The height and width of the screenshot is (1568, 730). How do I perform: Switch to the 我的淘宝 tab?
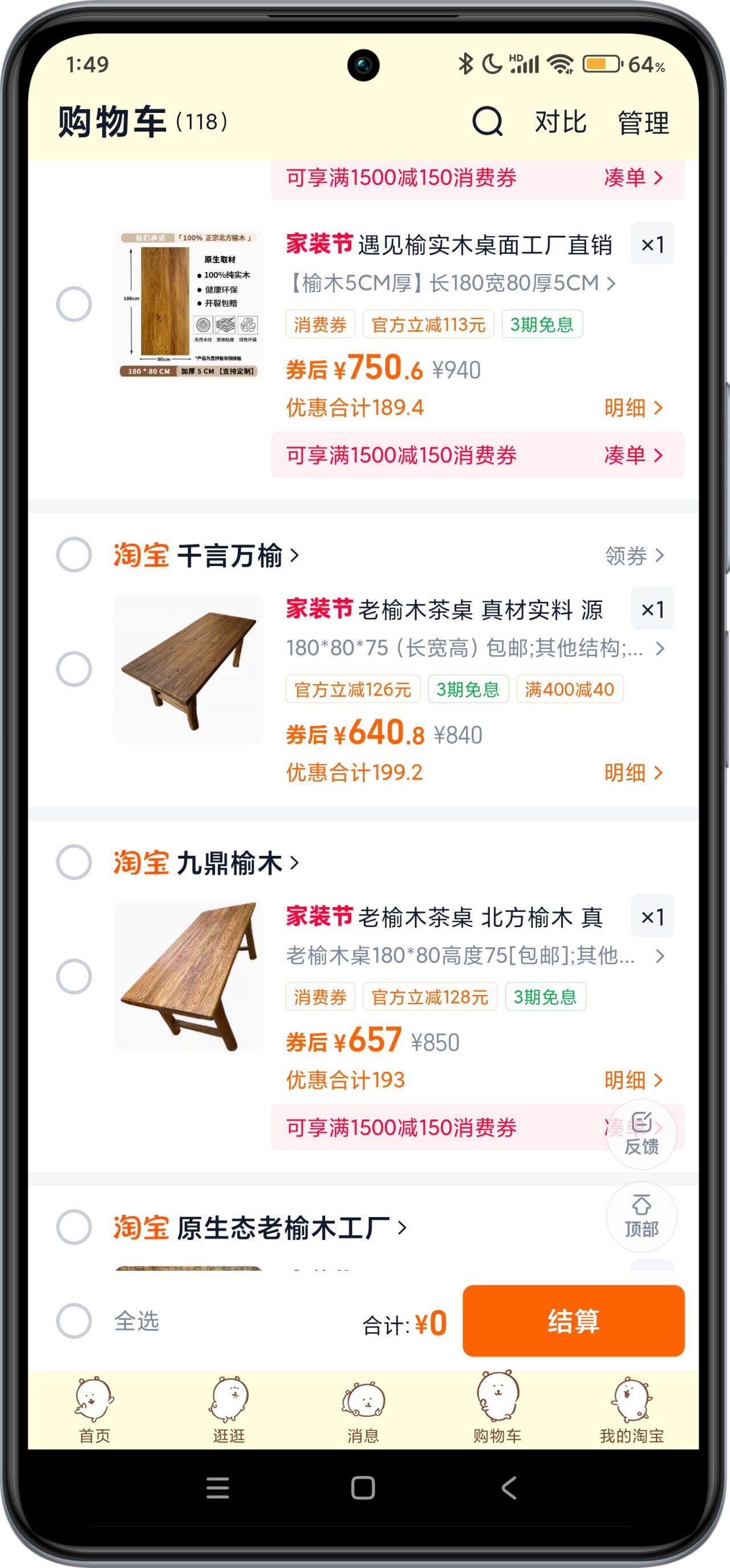pyautogui.click(x=631, y=1411)
